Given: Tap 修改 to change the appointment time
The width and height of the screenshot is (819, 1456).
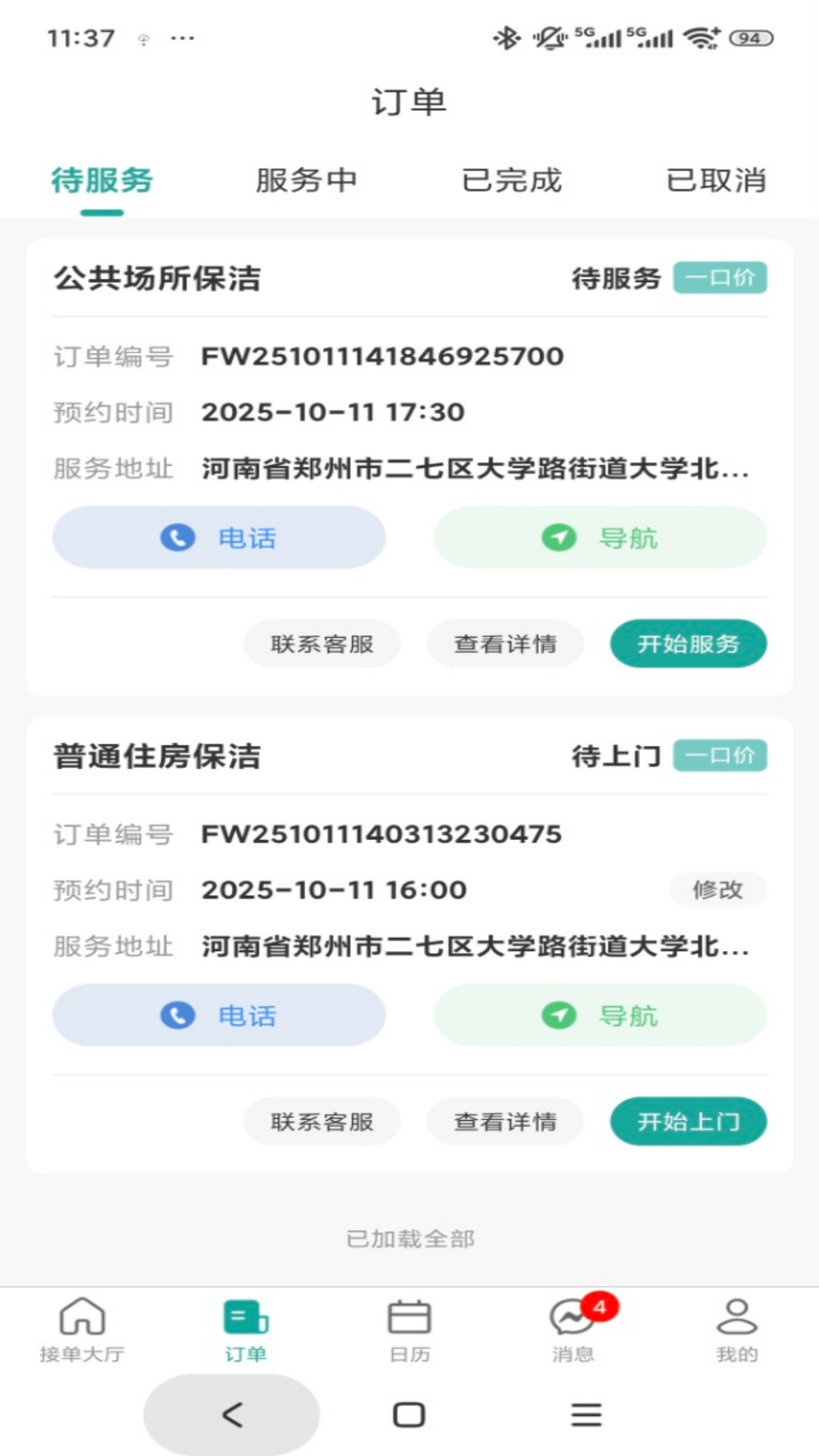Looking at the screenshot, I should click(x=718, y=890).
